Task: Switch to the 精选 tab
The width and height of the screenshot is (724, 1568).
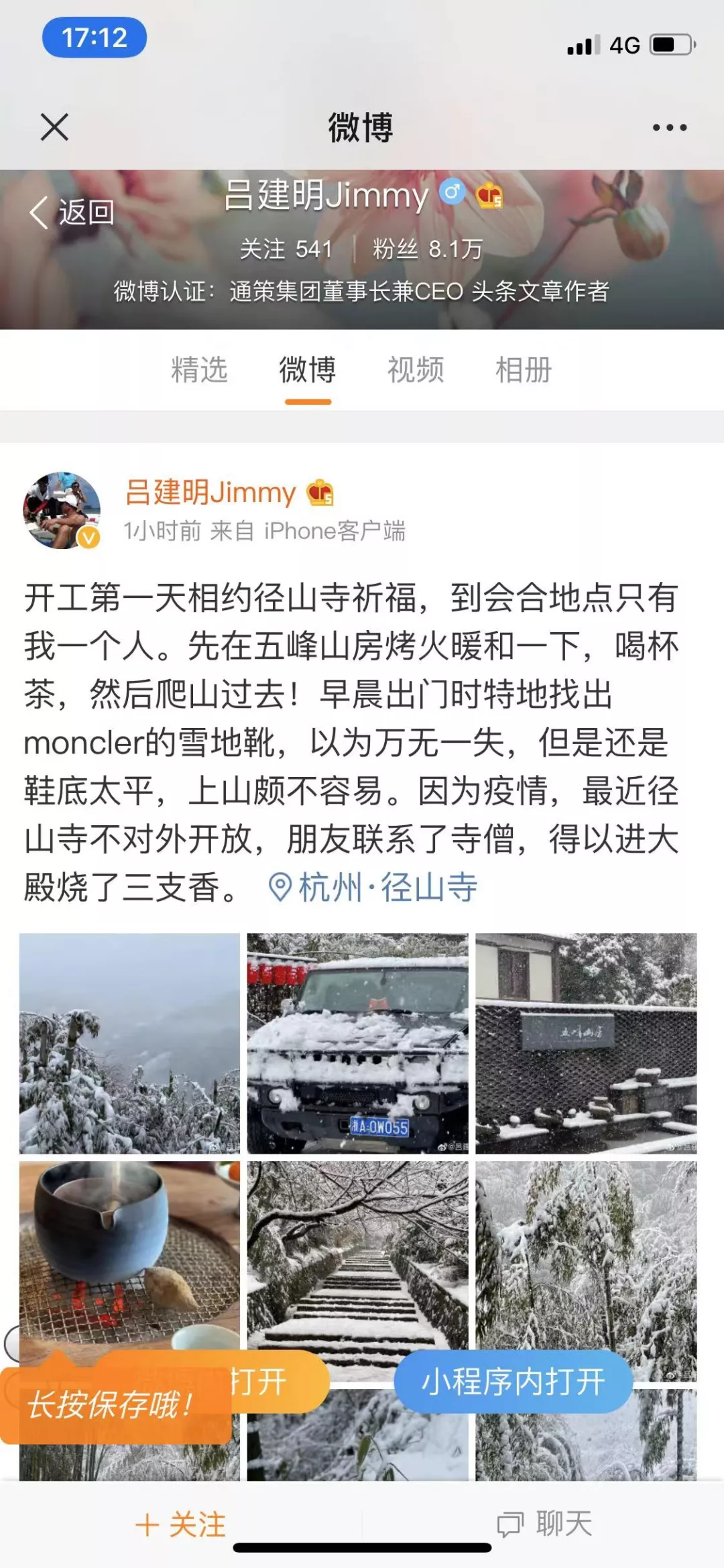Action: (199, 370)
